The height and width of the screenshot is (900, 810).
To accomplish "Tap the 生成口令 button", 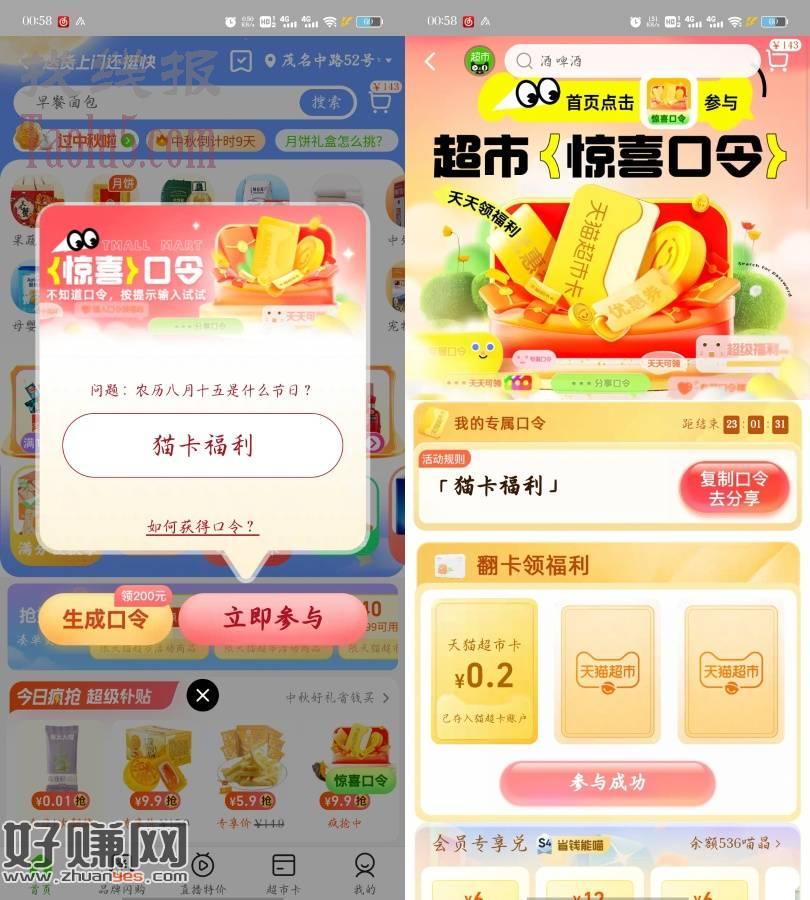I will (x=104, y=619).
